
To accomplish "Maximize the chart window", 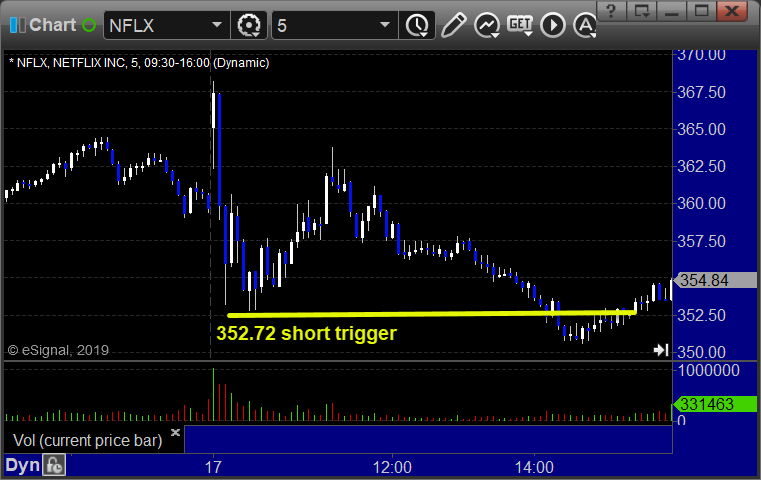I will [x=703, y=11].
